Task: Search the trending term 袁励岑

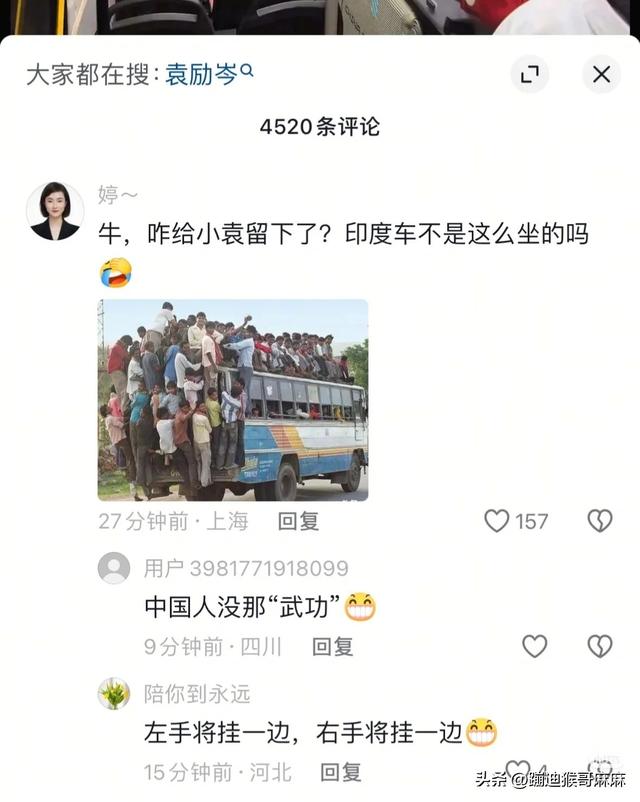Action: click(x=209, y=75)
